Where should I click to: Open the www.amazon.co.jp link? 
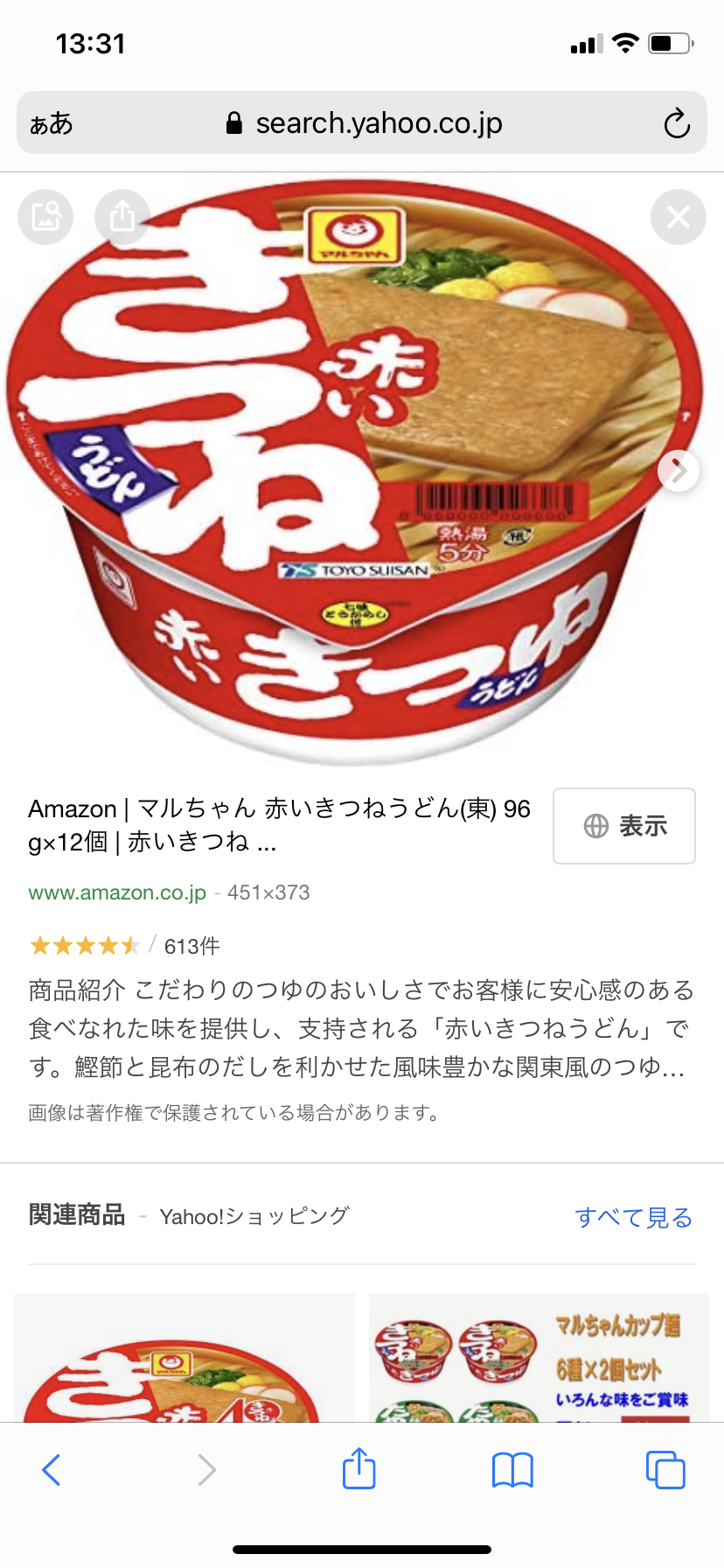[x=117, y=892]
